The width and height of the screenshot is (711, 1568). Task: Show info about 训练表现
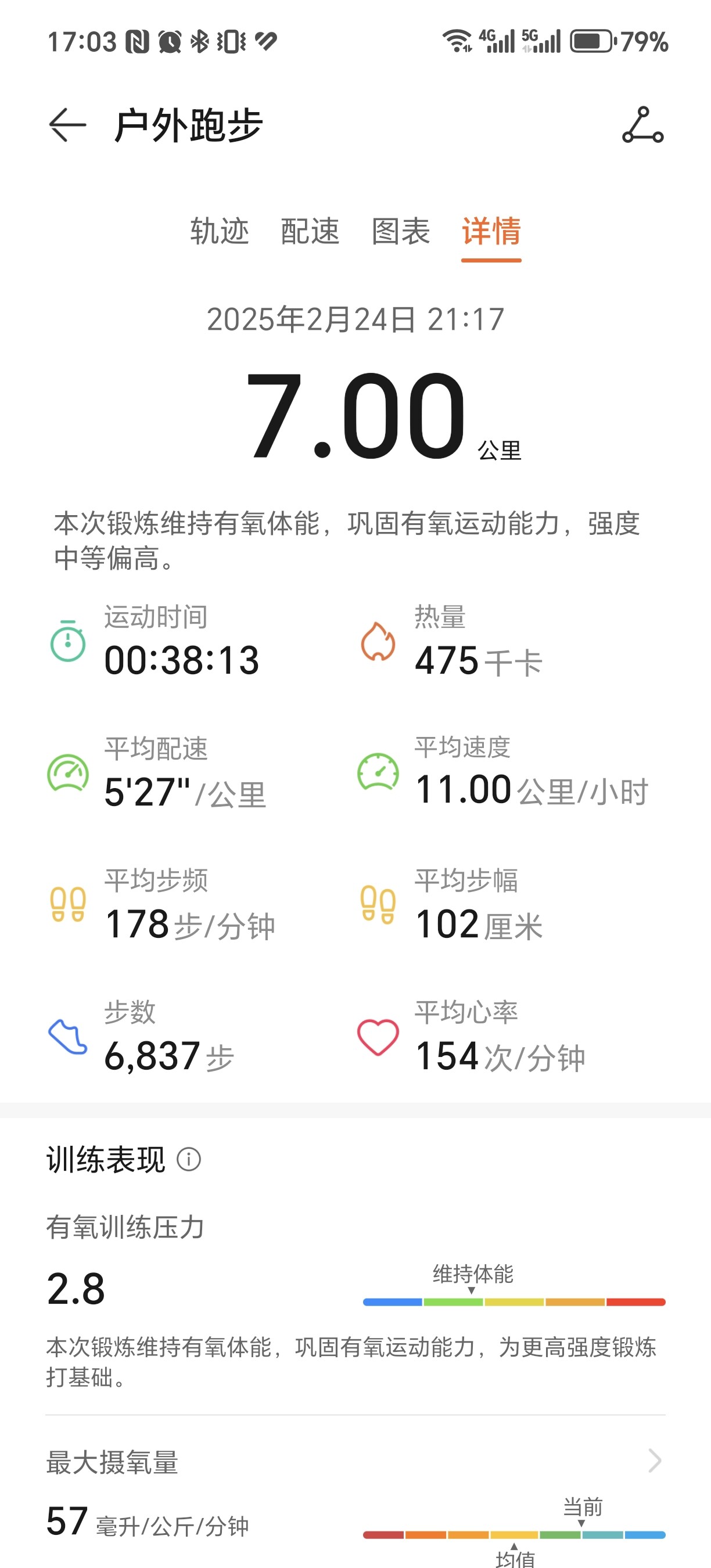pyautogui.click(x=189, y=1160)
